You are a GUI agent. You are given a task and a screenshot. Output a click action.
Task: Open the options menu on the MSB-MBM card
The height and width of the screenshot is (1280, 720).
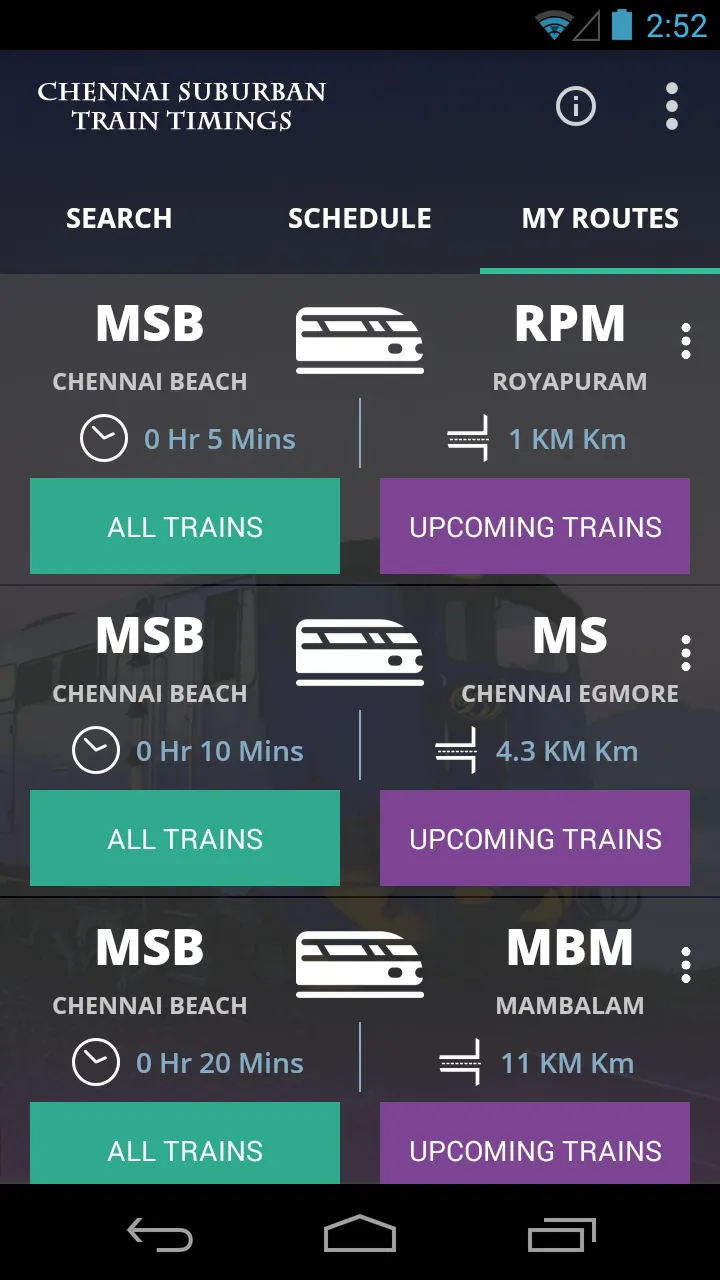coord(686,965)
